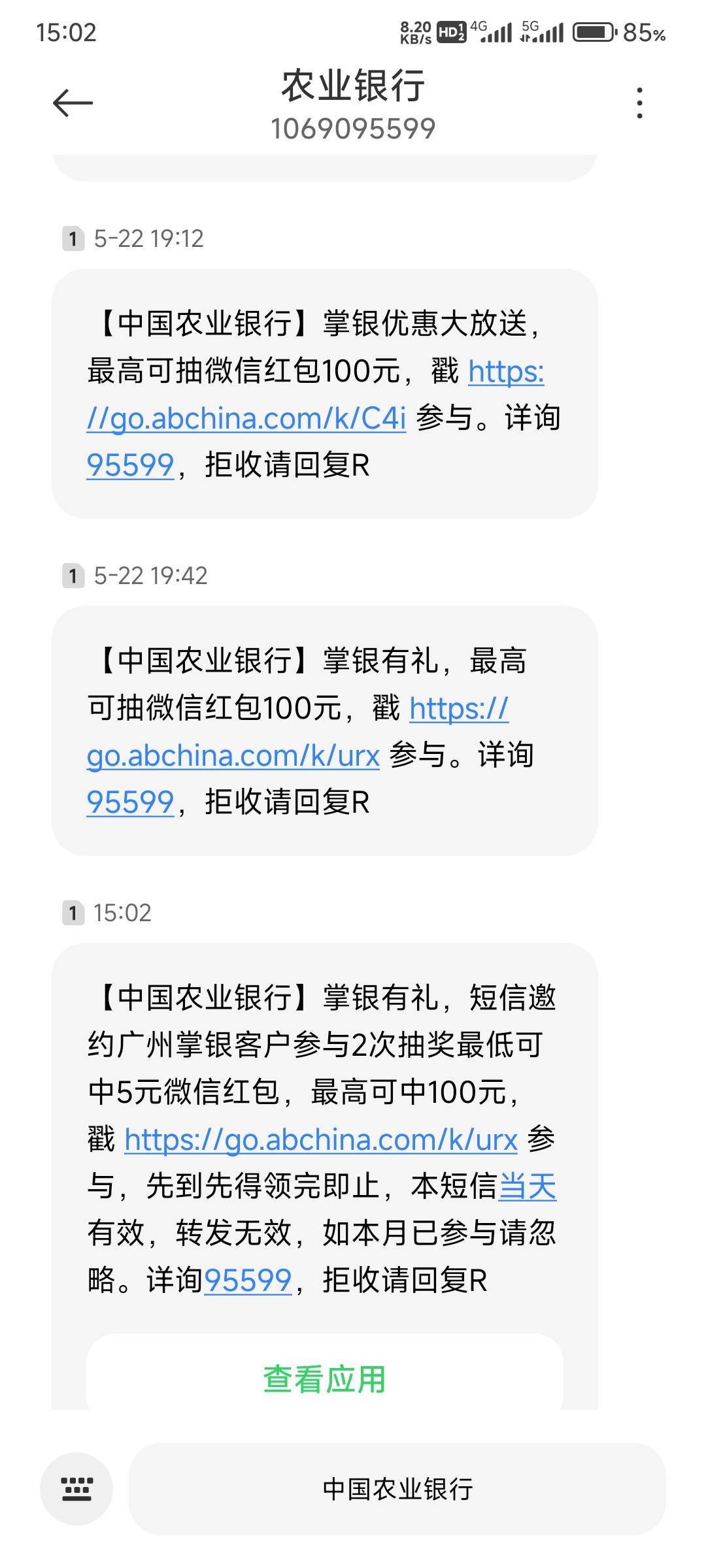Tap 95599 in the 15:02 message
Viewport: 706px width, 1568px height.
point(248,1281)
